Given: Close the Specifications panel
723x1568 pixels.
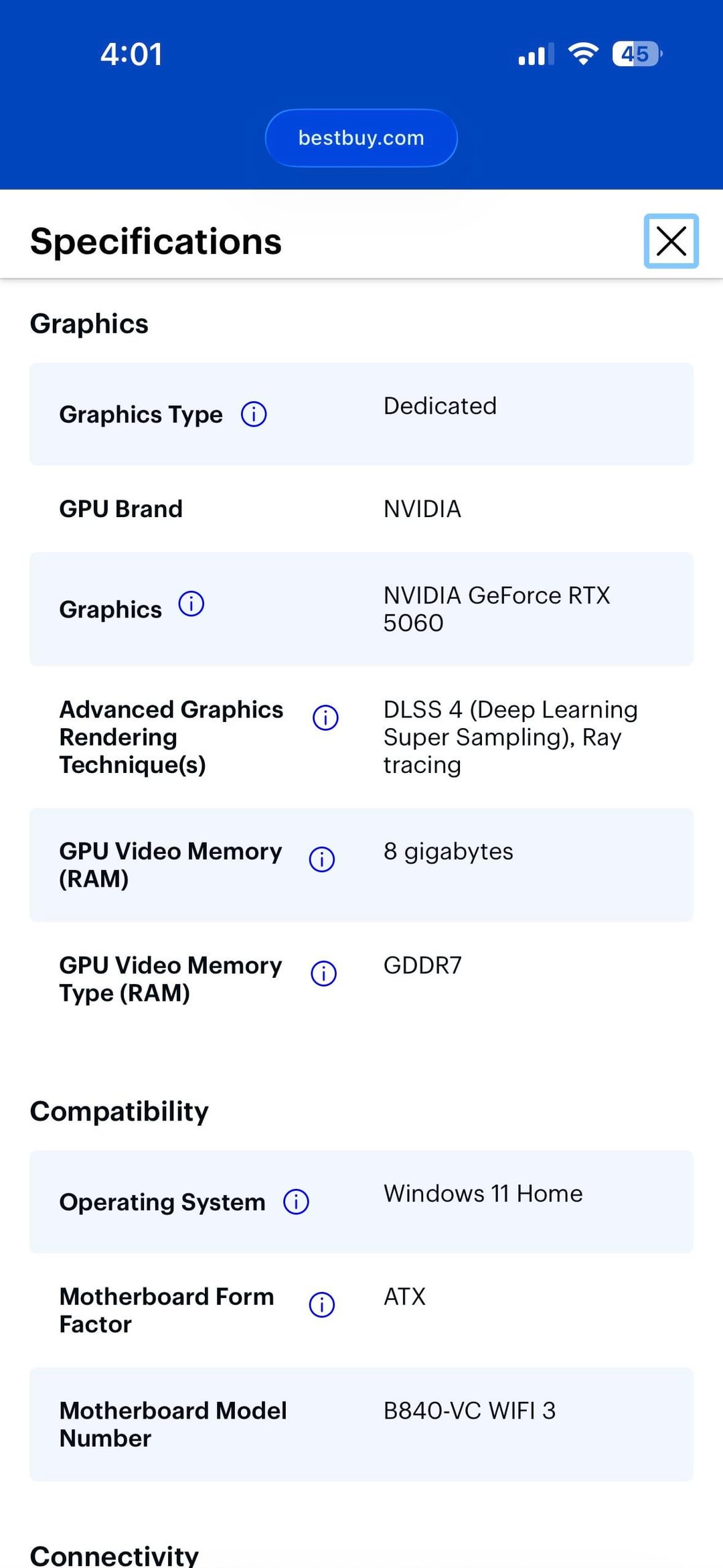Looking at the screenshot, I should [x=671, y=241].
